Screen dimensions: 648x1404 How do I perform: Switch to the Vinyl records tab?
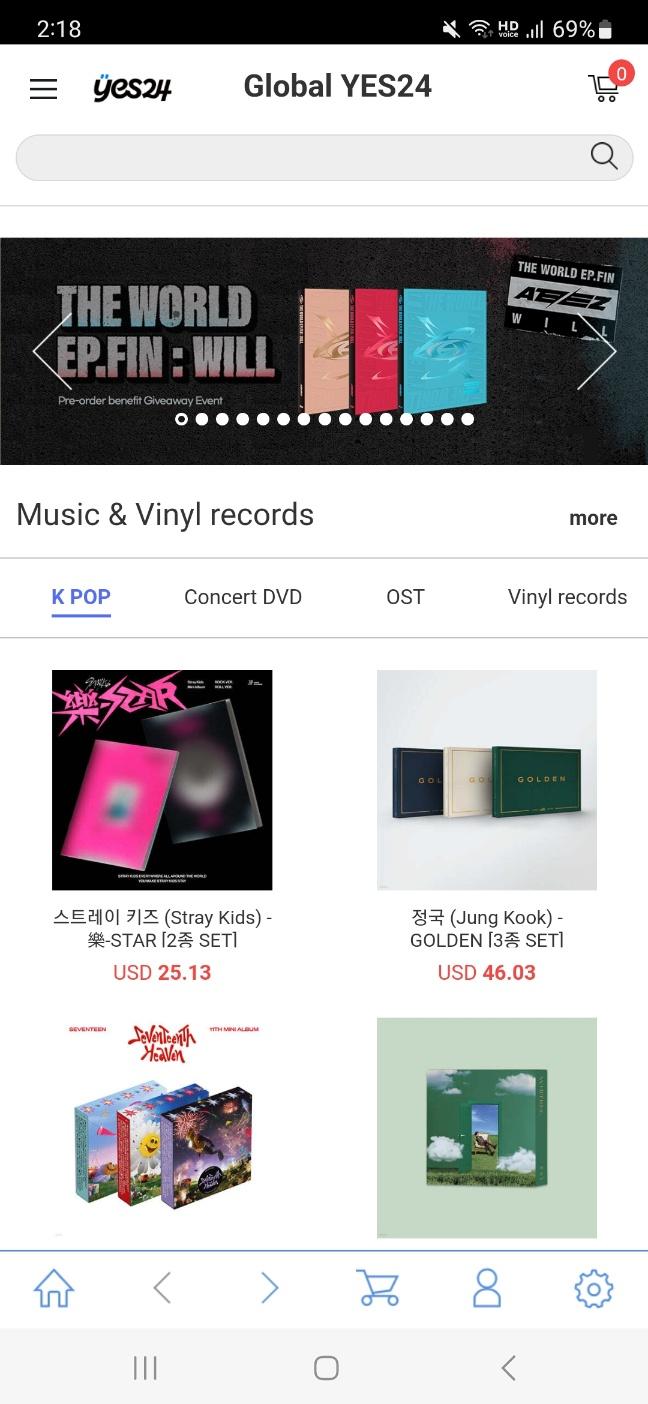(x=567, y=597)
